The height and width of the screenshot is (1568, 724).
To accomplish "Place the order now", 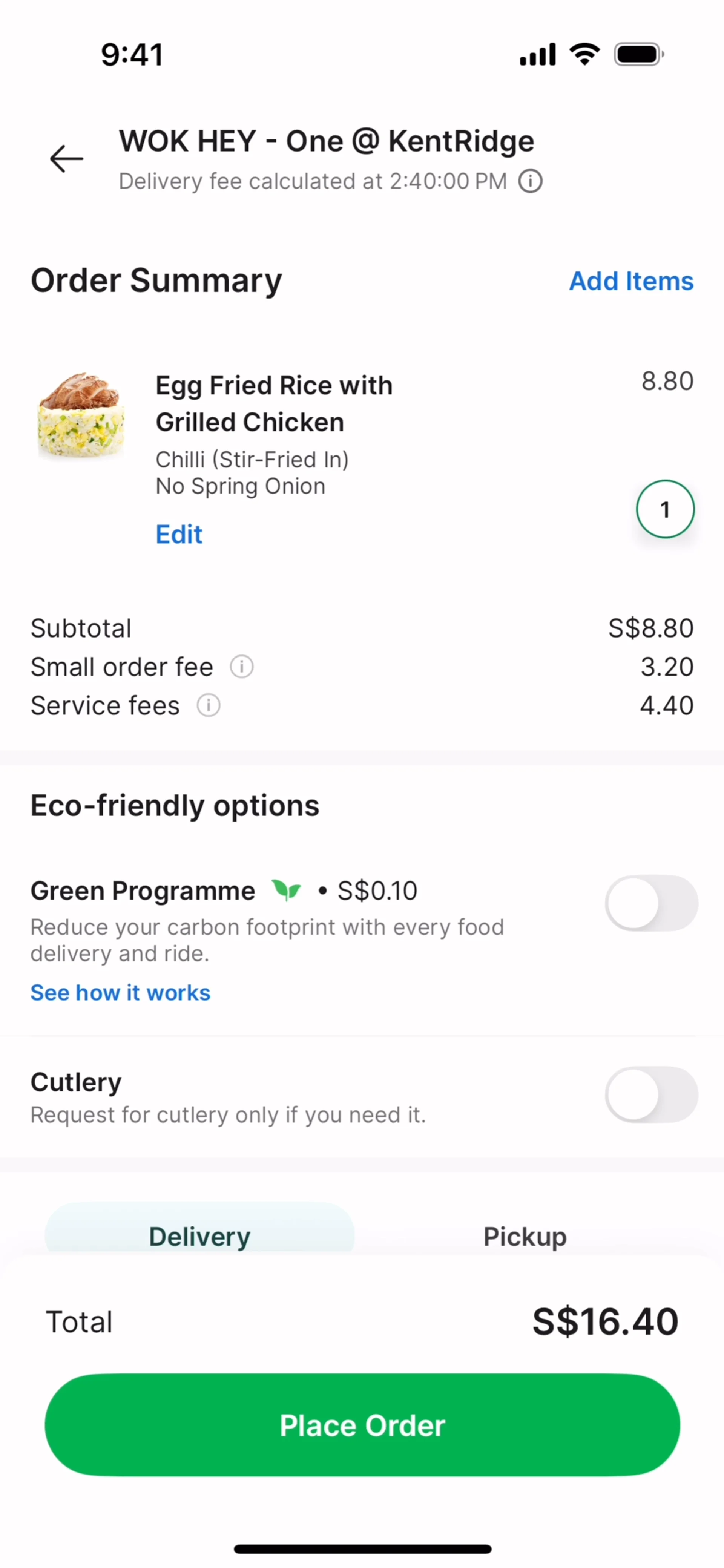I will click(x=362, y=1425).
